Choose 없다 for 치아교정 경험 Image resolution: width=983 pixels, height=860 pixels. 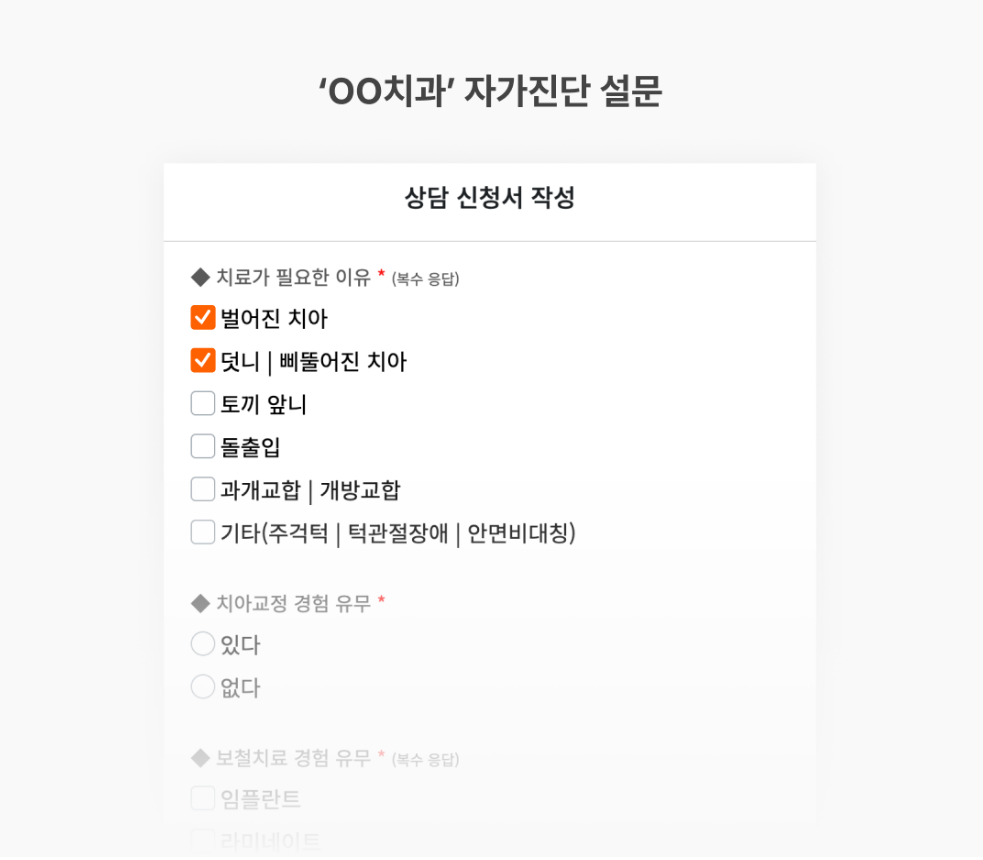203,687
